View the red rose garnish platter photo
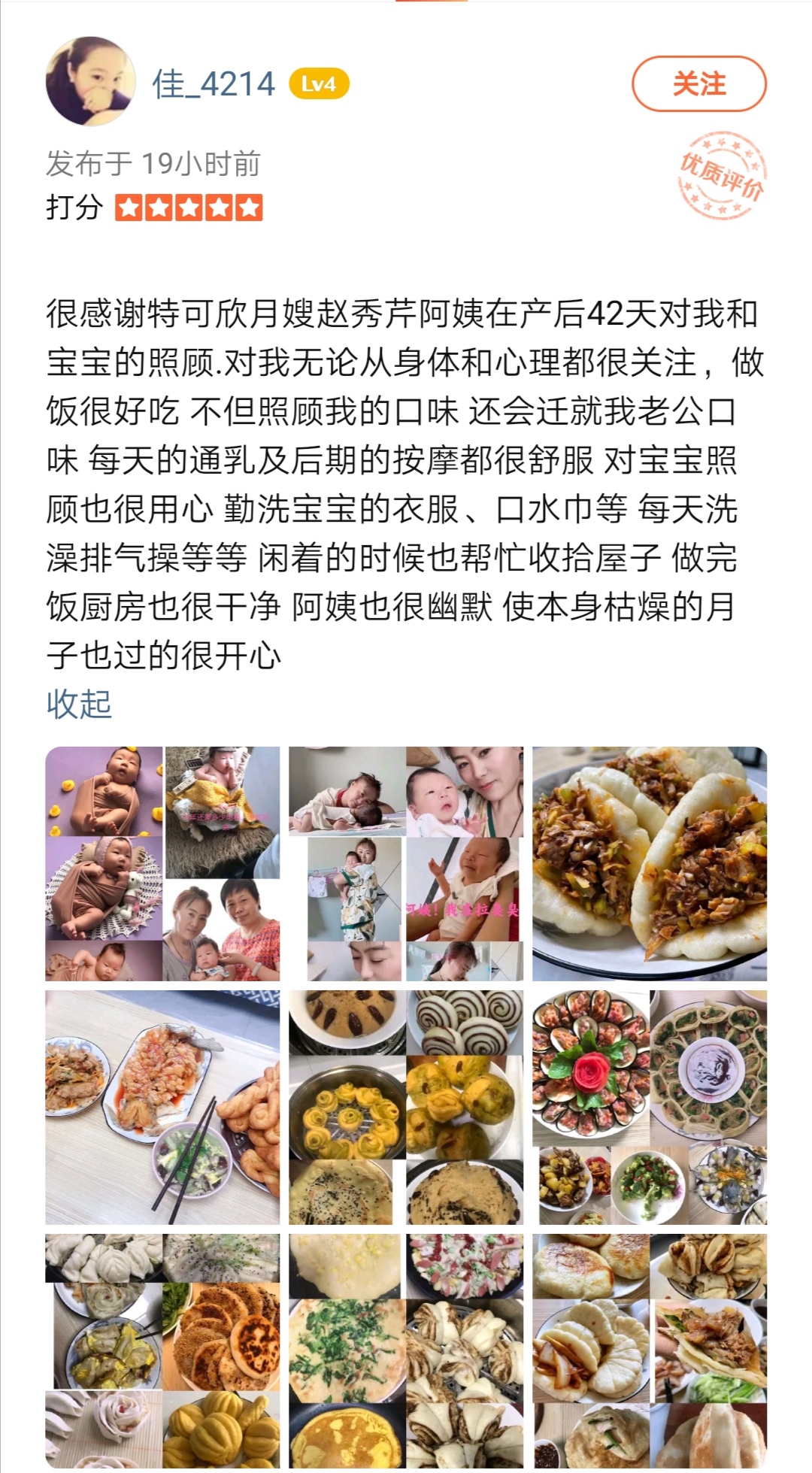The height and width of the screenshot is (1473, 812). tap(650, 1107)
